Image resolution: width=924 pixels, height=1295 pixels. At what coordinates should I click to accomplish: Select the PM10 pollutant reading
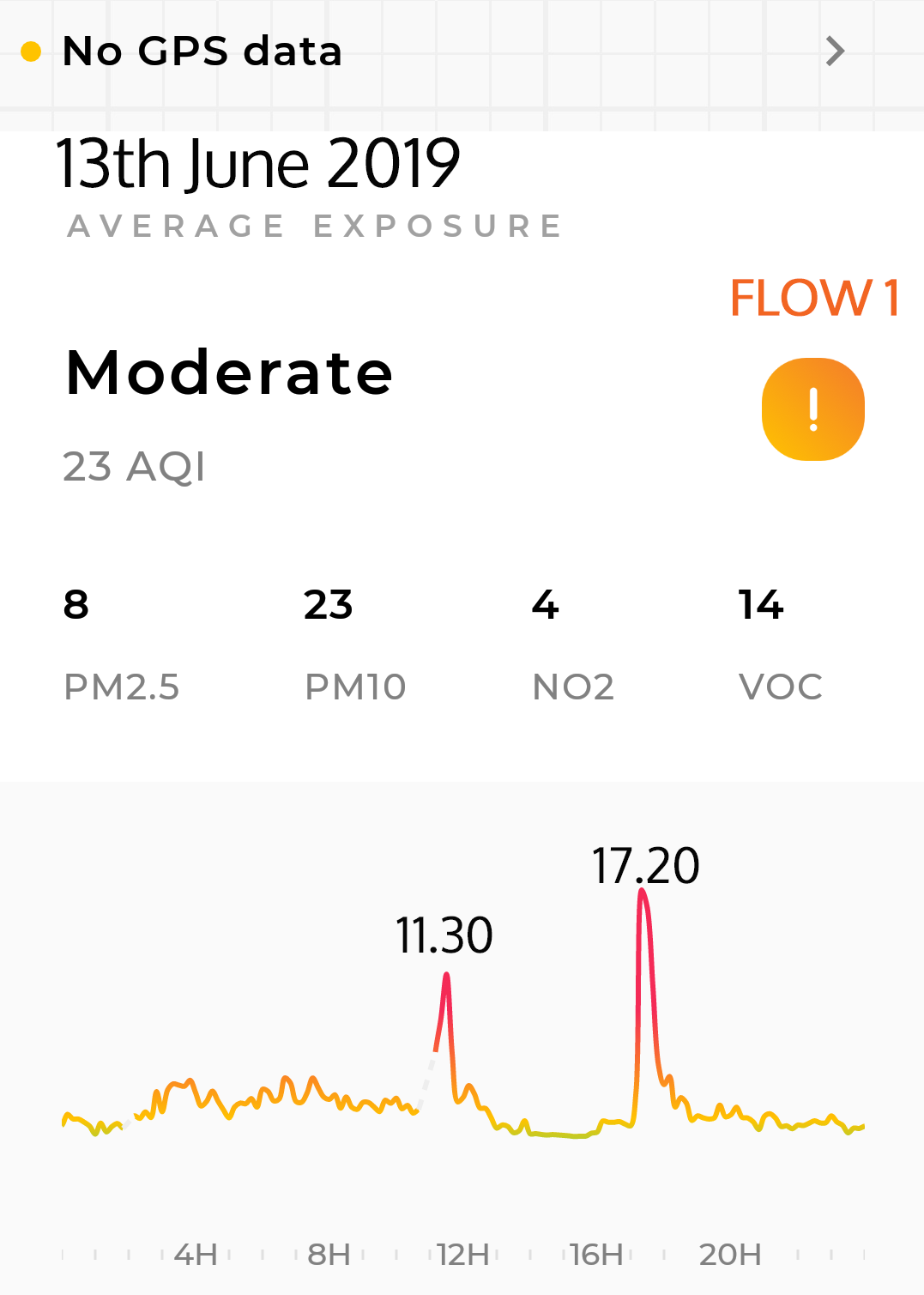[x=354, y=644]
